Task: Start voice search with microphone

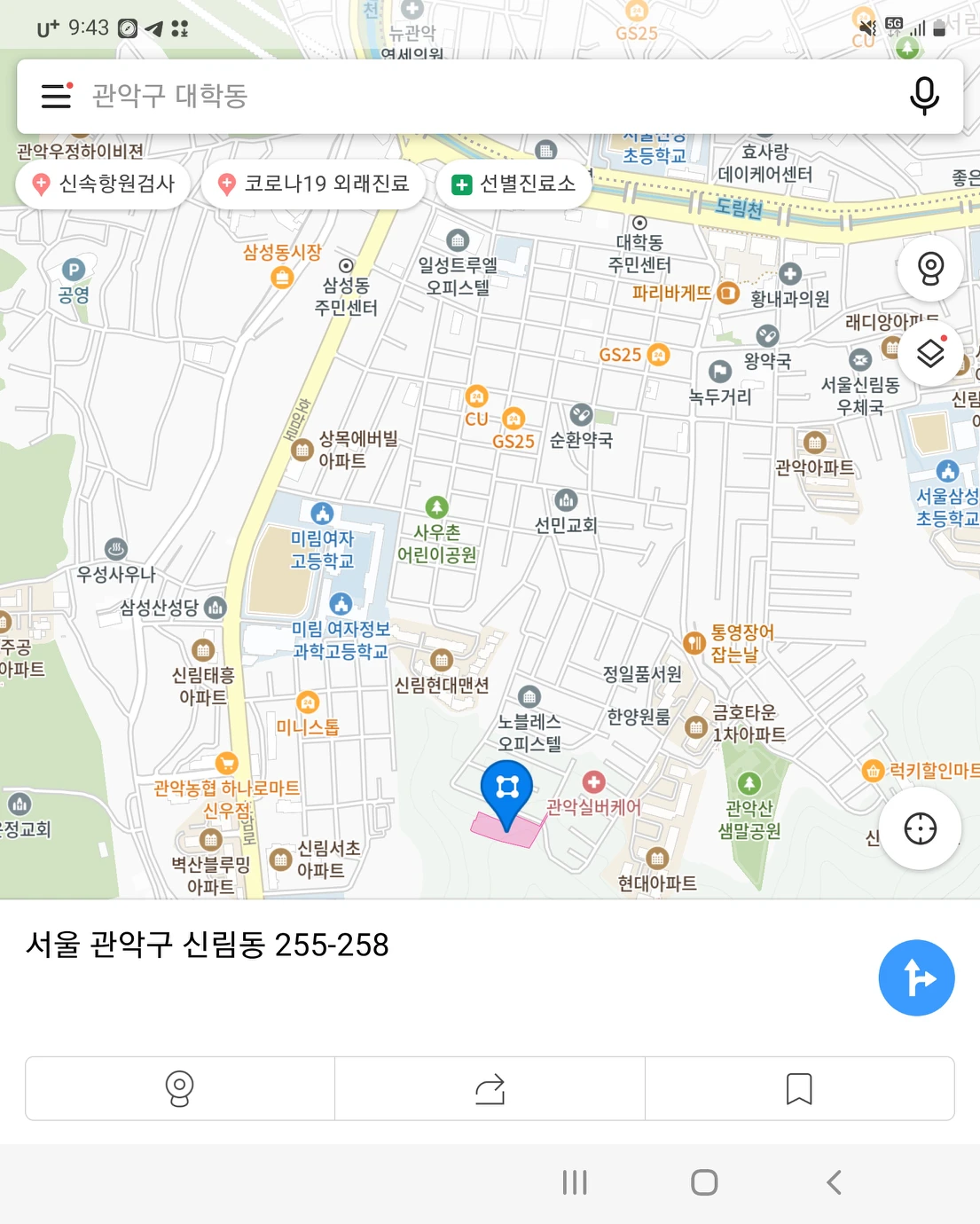Action: pyautogui.click(x=924, y=96)
